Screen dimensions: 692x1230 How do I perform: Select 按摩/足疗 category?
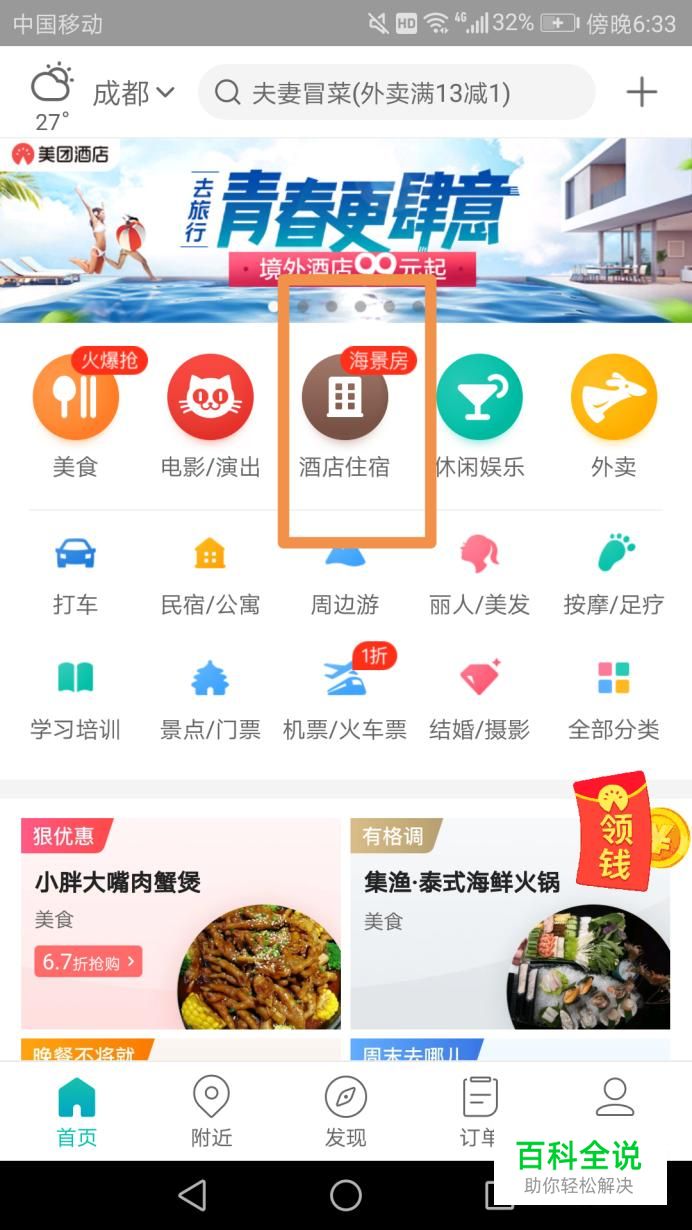613,575
